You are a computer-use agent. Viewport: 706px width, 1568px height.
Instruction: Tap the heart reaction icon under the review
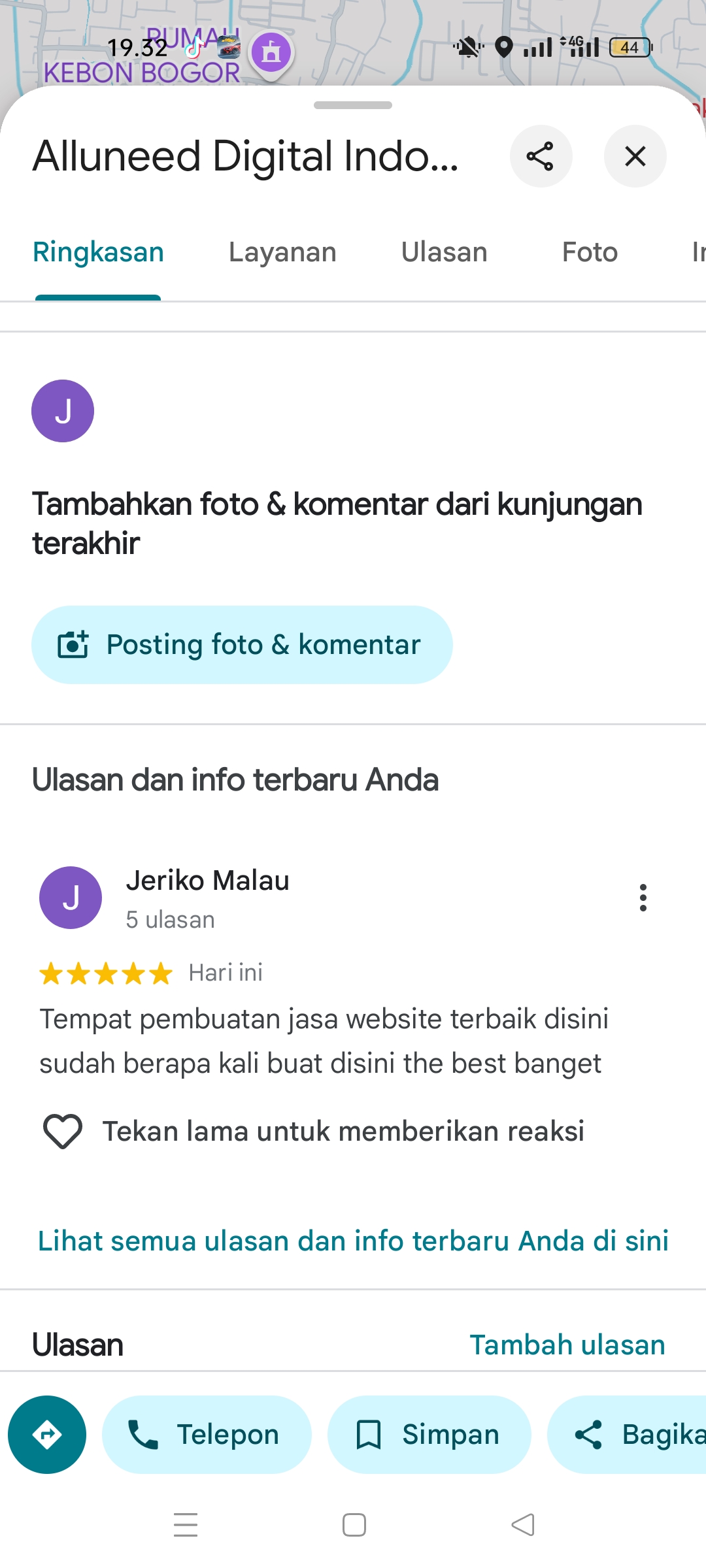coord(62,1132)
